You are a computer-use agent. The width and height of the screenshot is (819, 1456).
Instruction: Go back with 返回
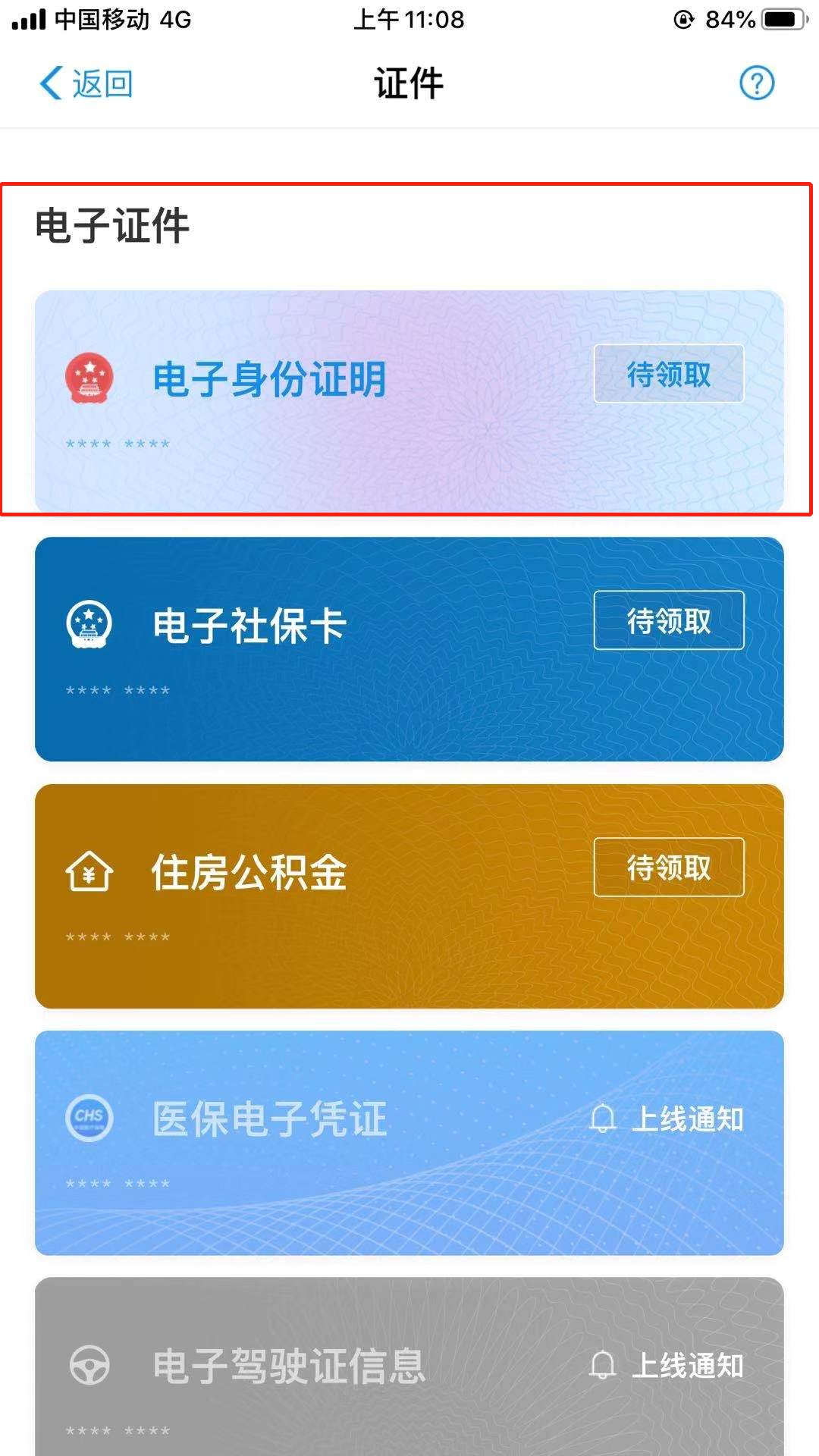point(86,83)
